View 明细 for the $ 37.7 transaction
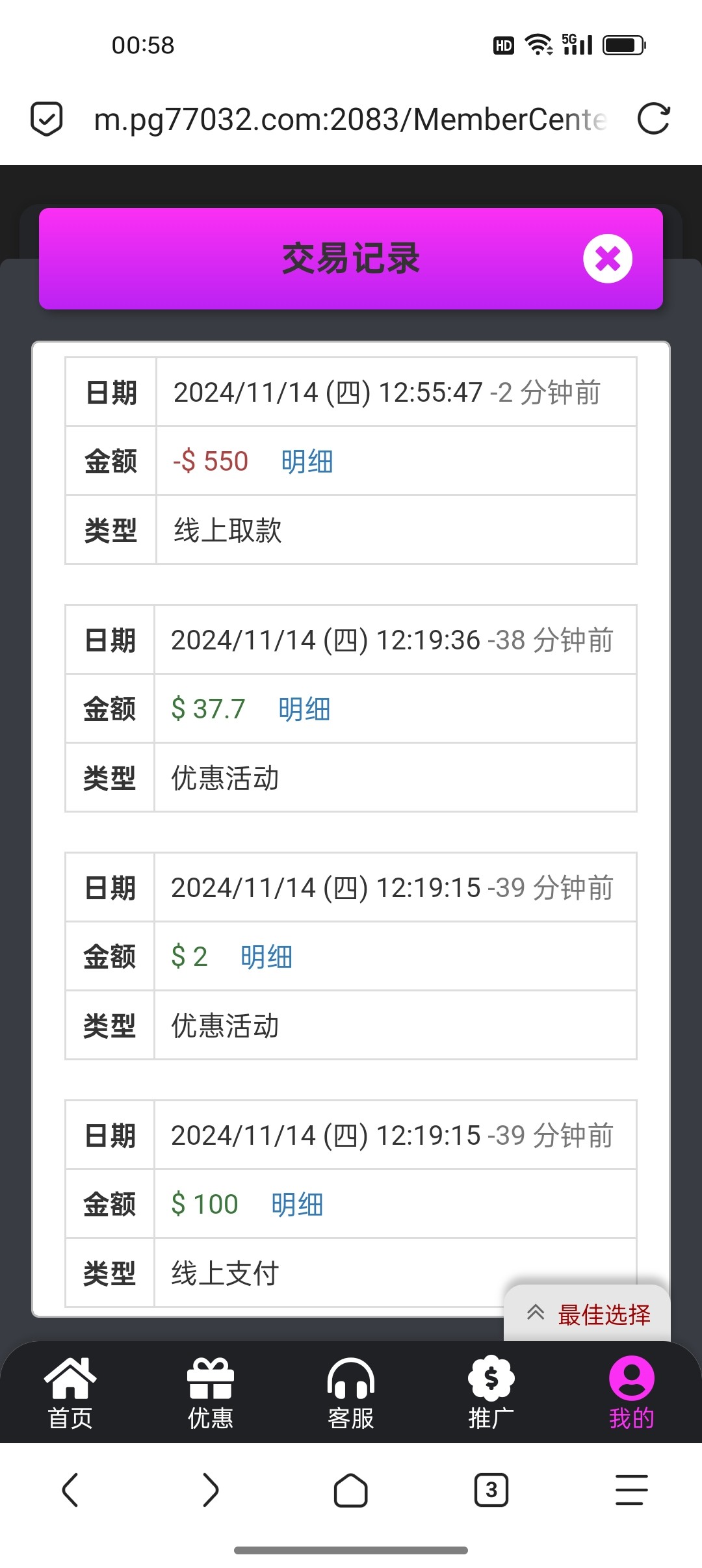The height and width of the screenshot is (1568, 702). point(304,709)
